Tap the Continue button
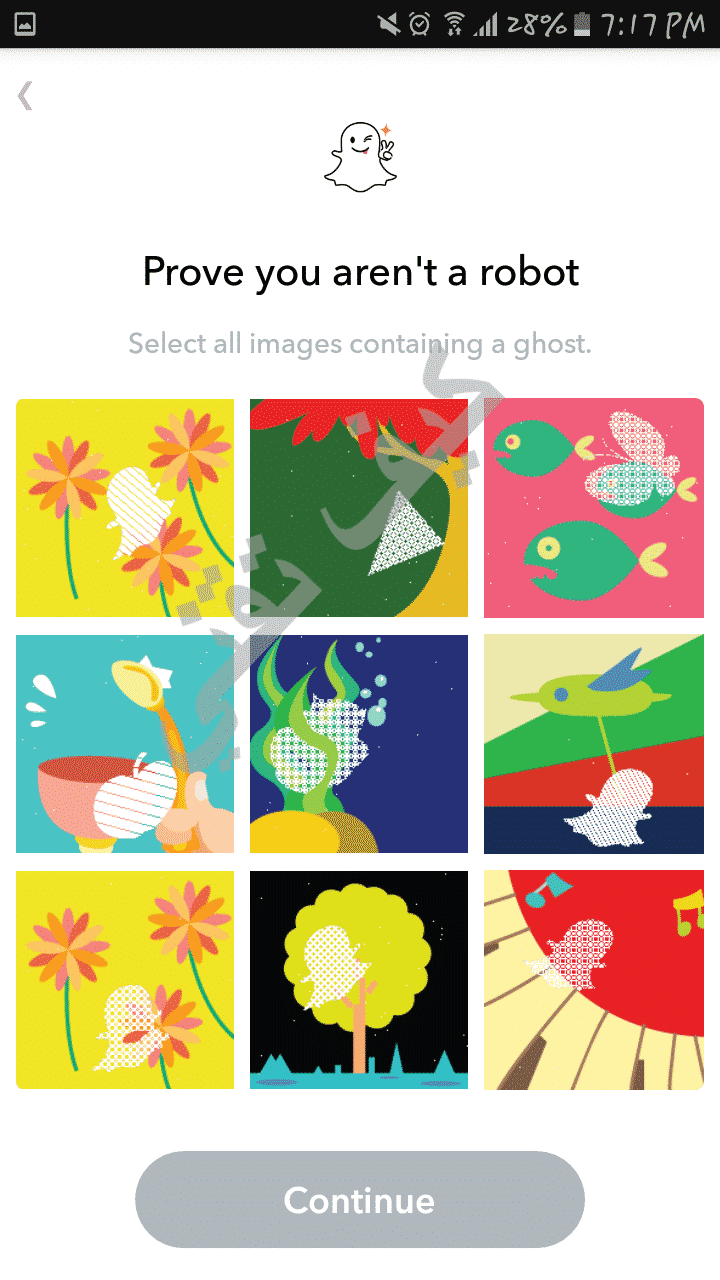 click(x=360, y=1200)
